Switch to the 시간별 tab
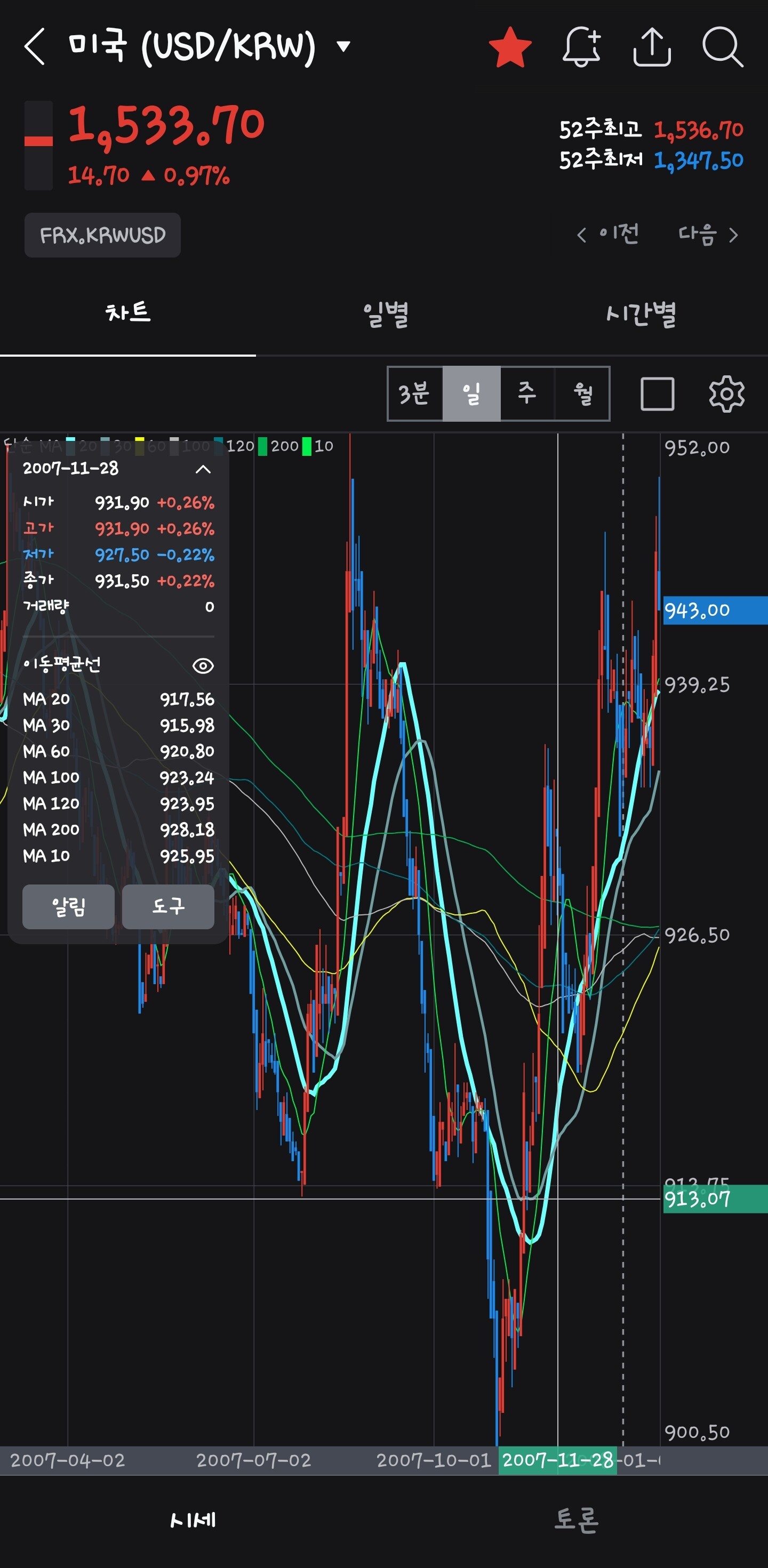 (x=641, y=313)
